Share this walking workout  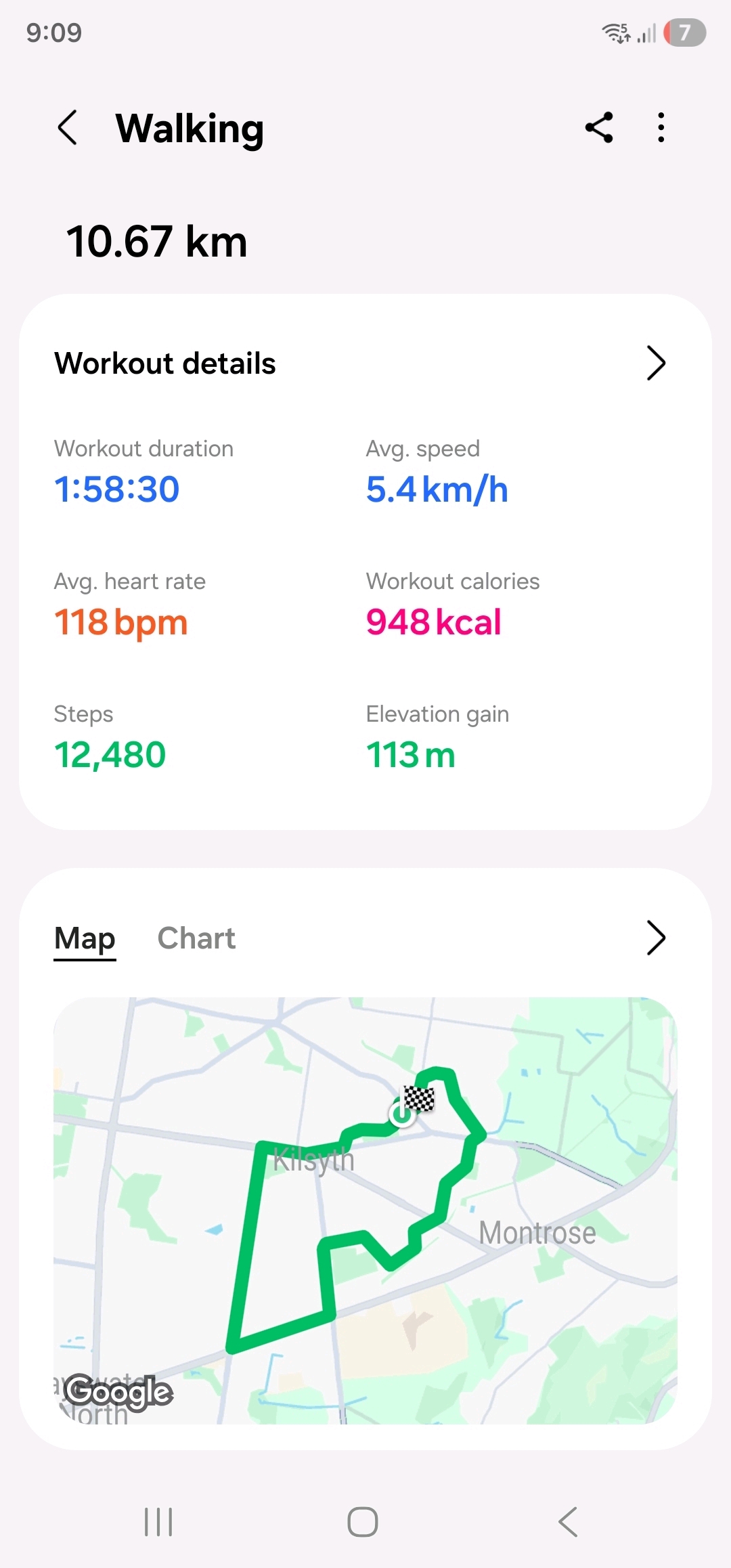[599, 127]
